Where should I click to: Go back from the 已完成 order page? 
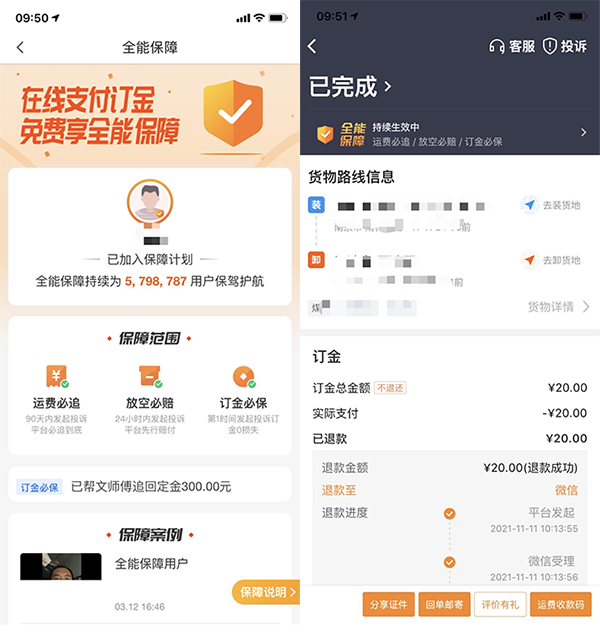click(312, 47)
